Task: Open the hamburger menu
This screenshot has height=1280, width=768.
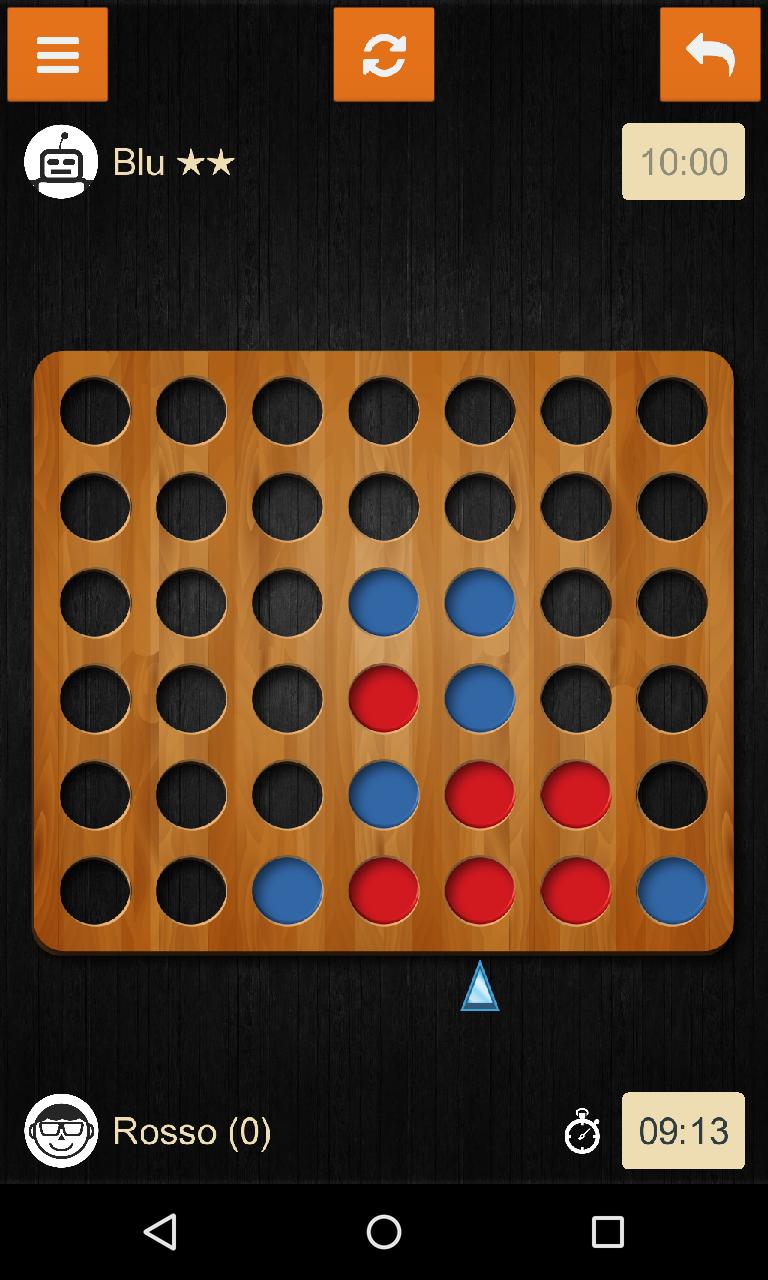Action: coord(57,54)
